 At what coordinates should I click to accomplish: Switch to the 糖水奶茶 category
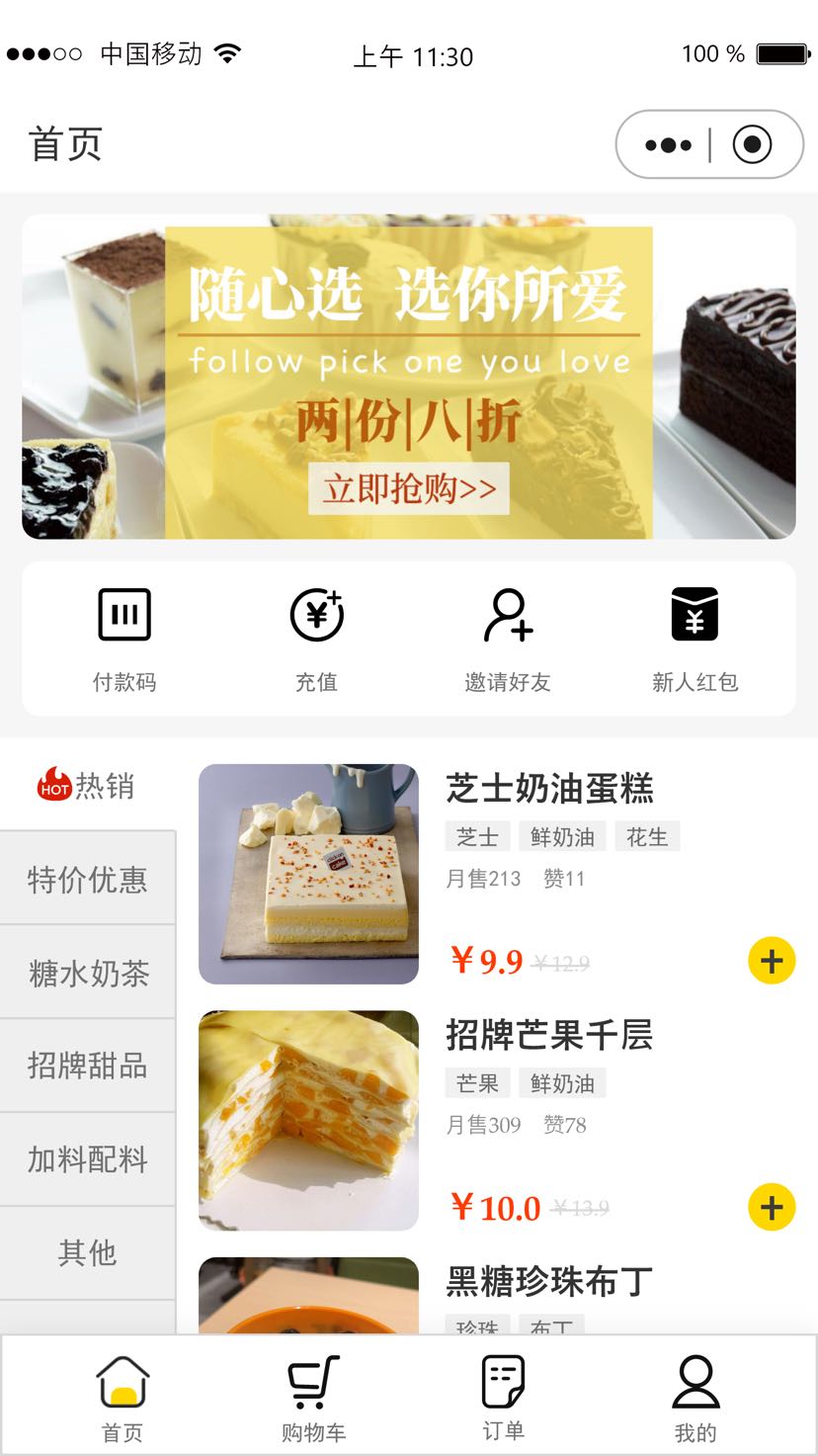[x=87, y=973]
